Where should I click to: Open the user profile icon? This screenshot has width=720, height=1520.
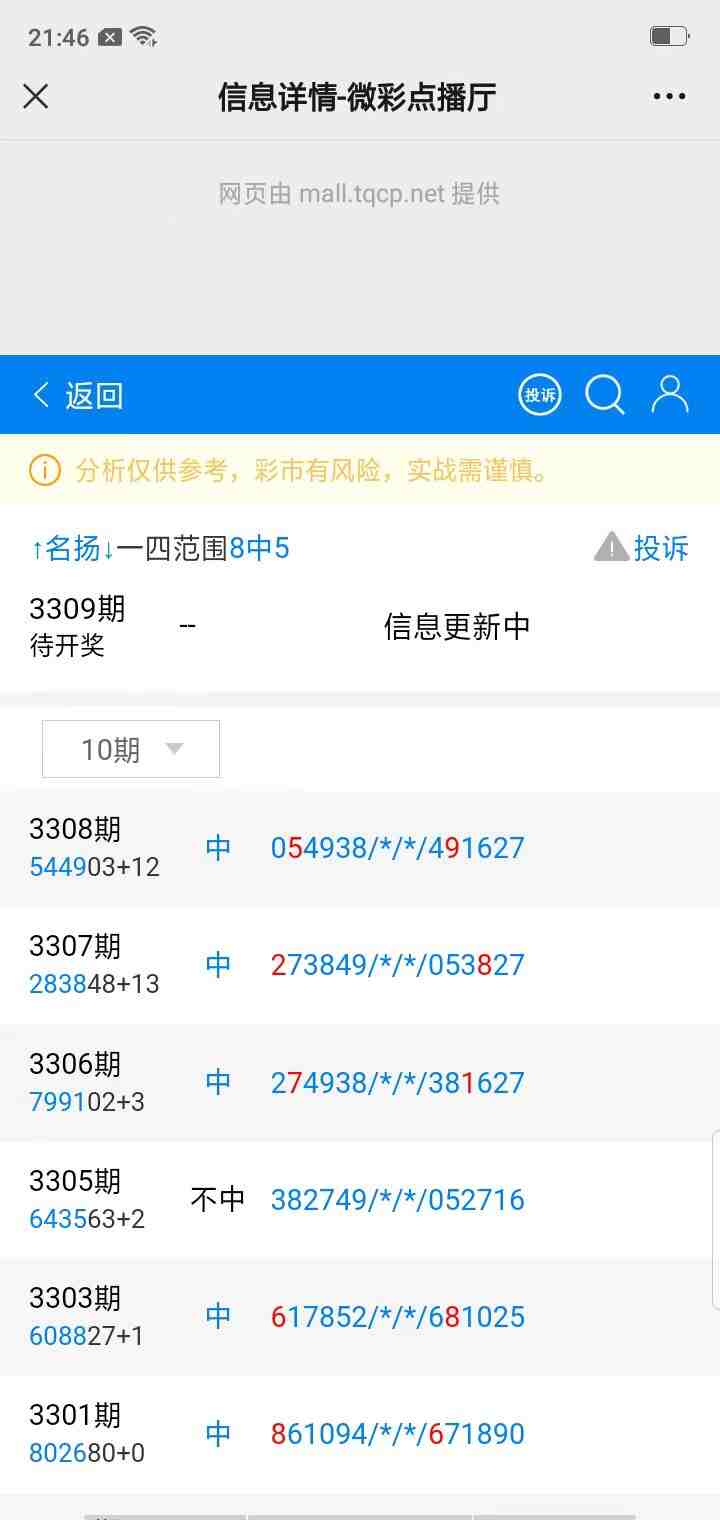669,395
